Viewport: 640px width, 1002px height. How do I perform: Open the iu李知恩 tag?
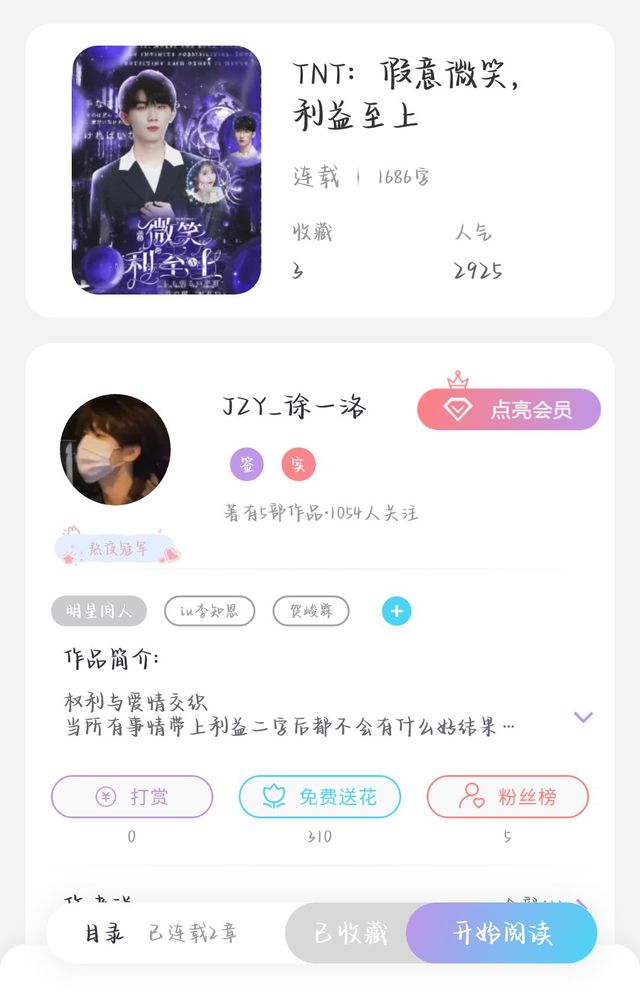point(210,611)
